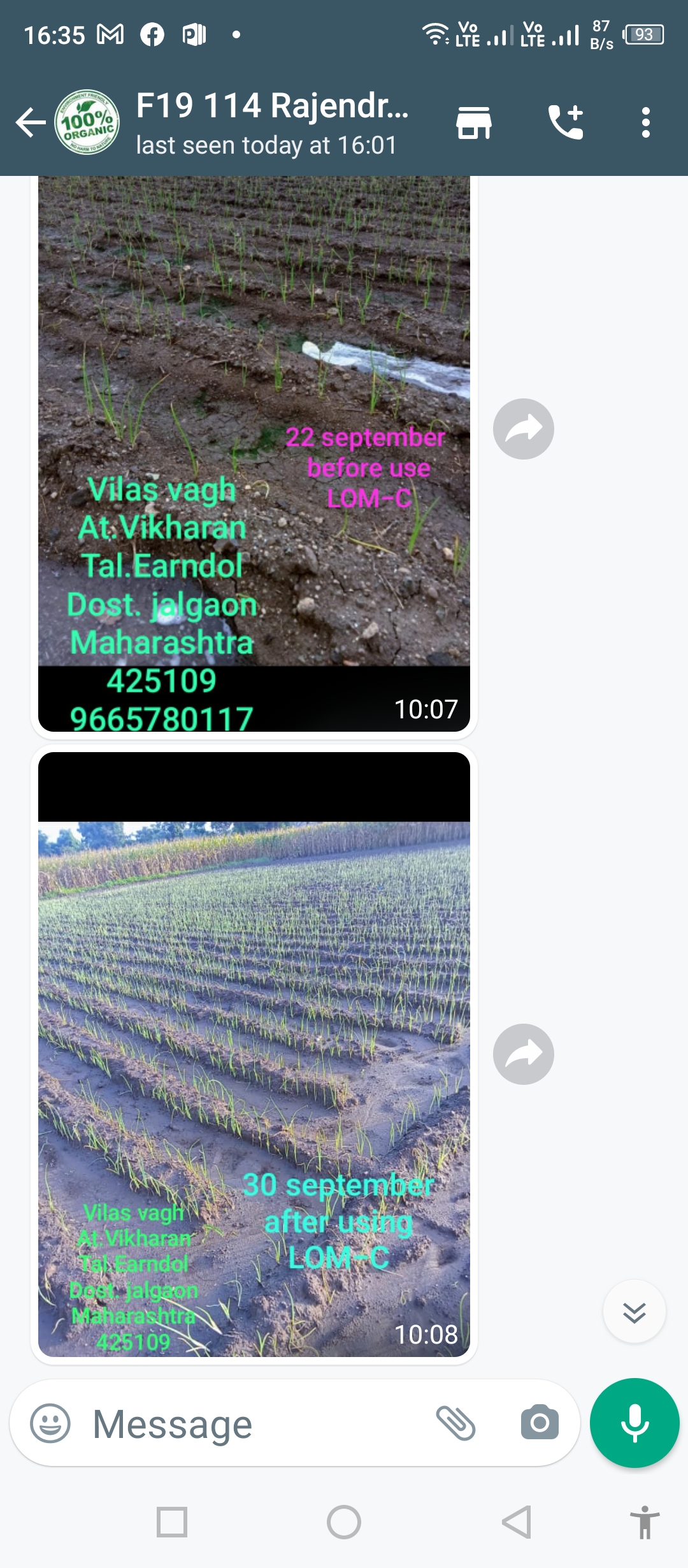Go to the Android home screen
This screenshot has width=688, height=1568.
pyautogui.click(x=344, y=1522)
